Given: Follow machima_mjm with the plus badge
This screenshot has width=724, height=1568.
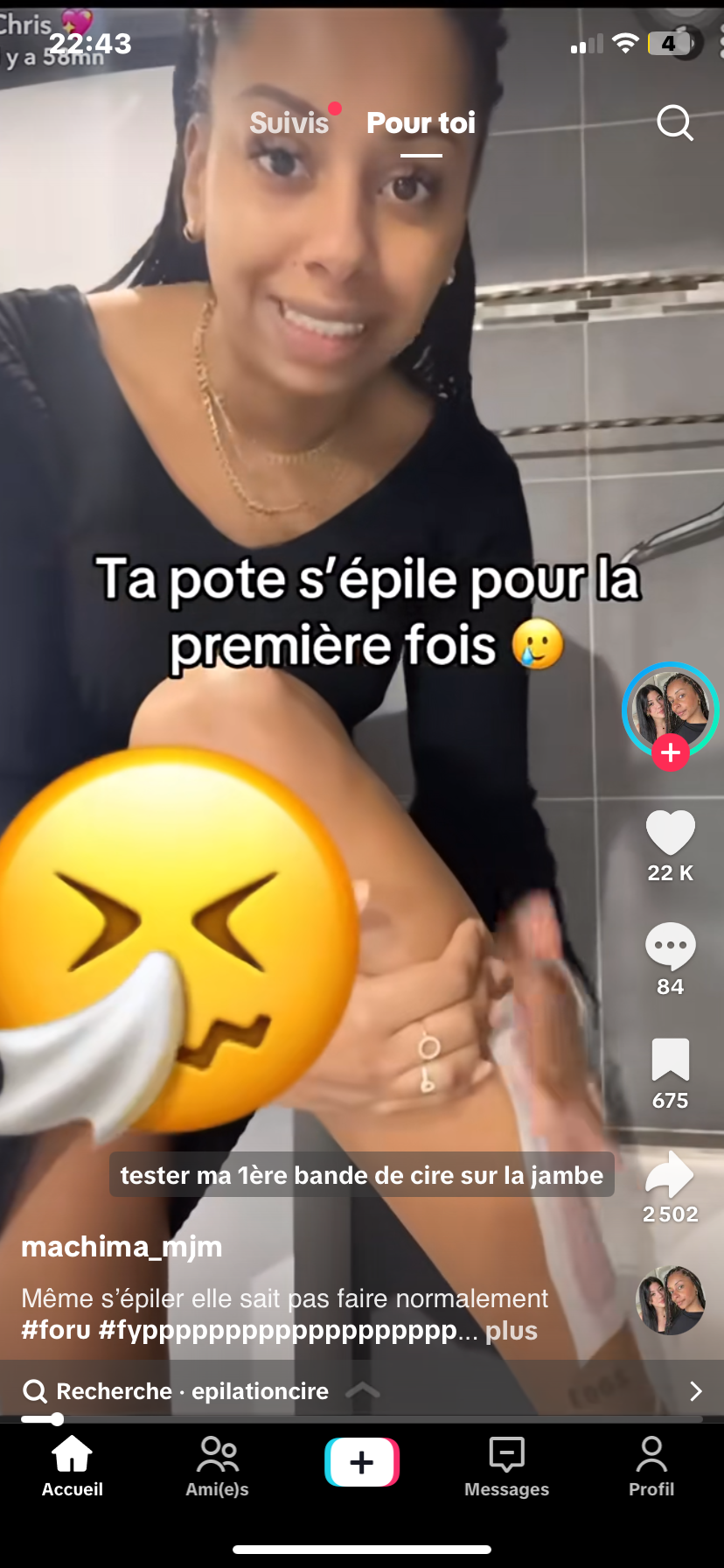Looking at the screenshot, I should click(x=671, y=752).
